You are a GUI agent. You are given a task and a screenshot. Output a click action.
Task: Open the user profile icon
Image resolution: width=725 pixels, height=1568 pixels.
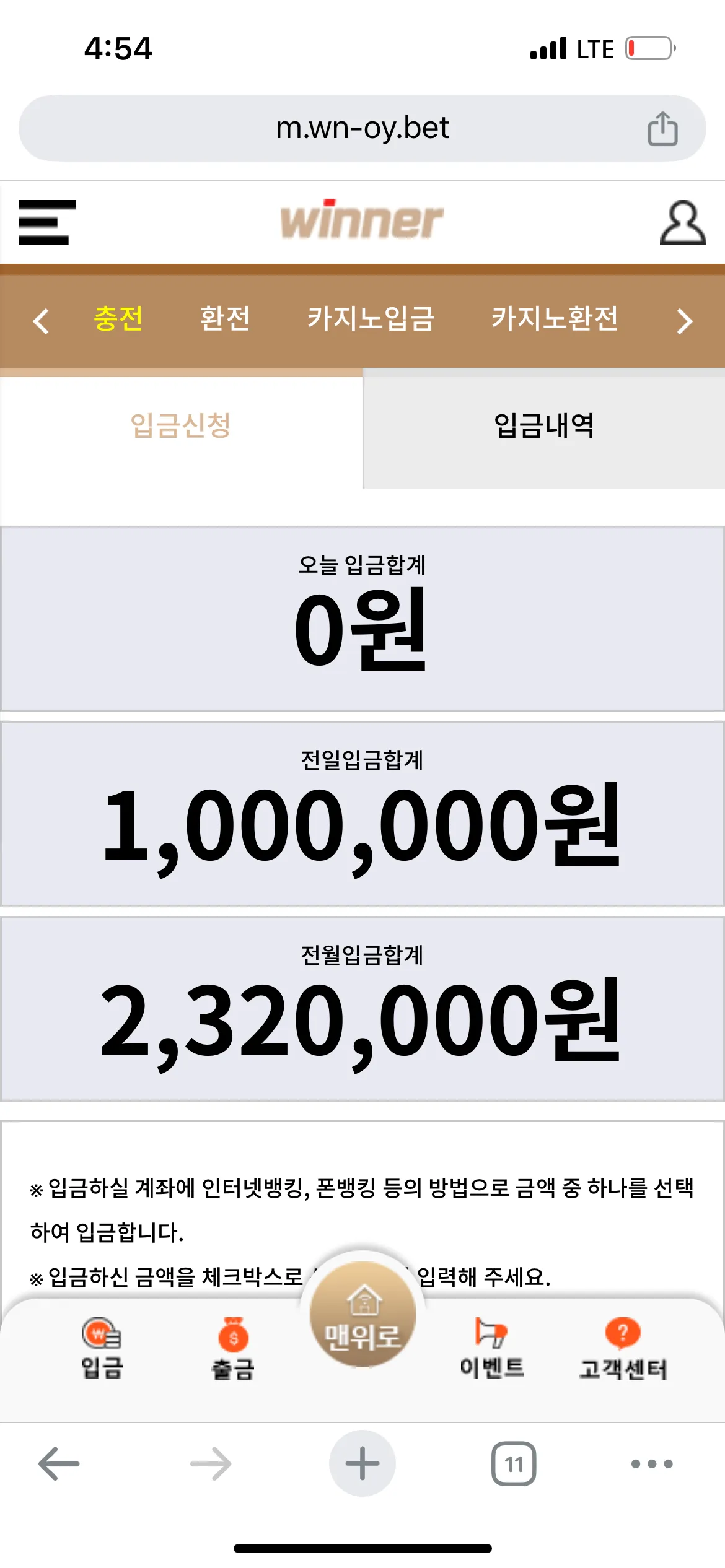click(x=682, y=222)
